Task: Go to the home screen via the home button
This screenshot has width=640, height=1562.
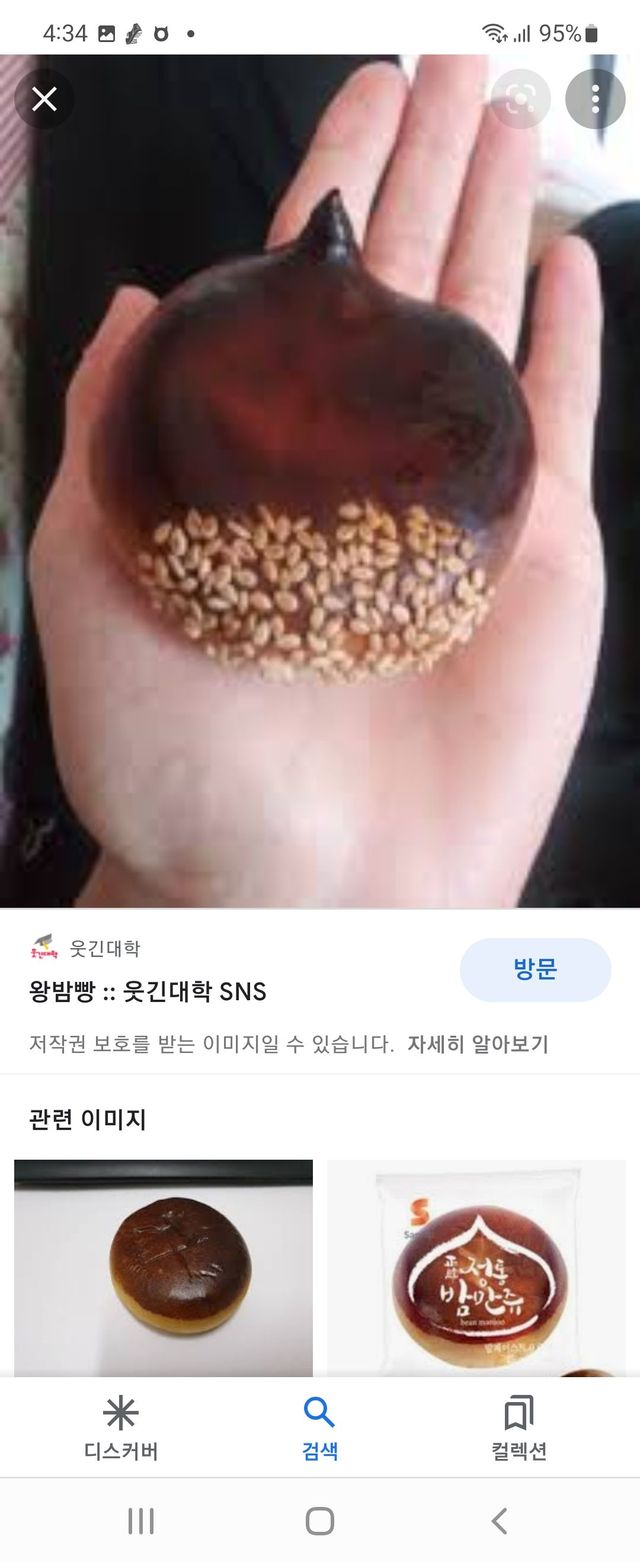Action: pos(320,1521)
